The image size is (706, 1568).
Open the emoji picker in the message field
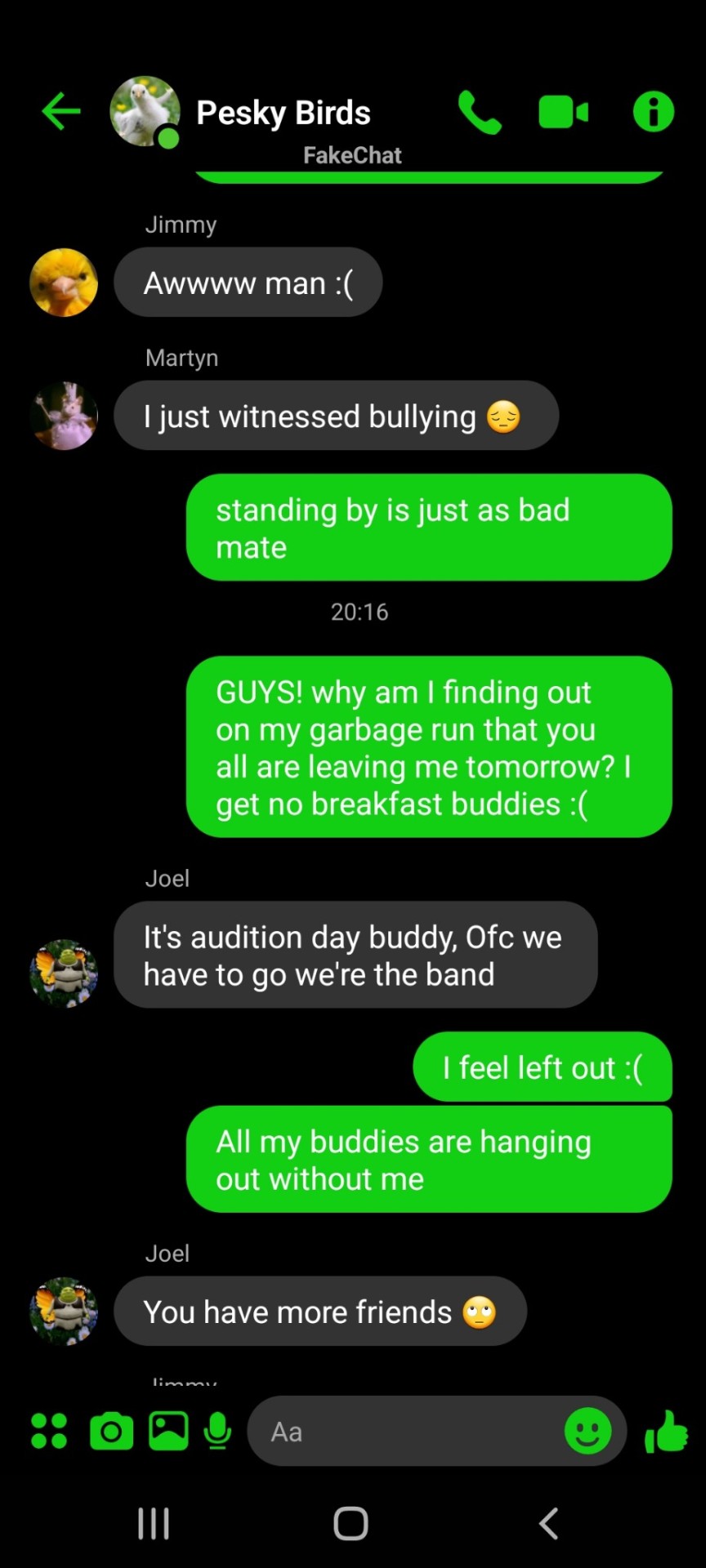tap(588, 1432)
